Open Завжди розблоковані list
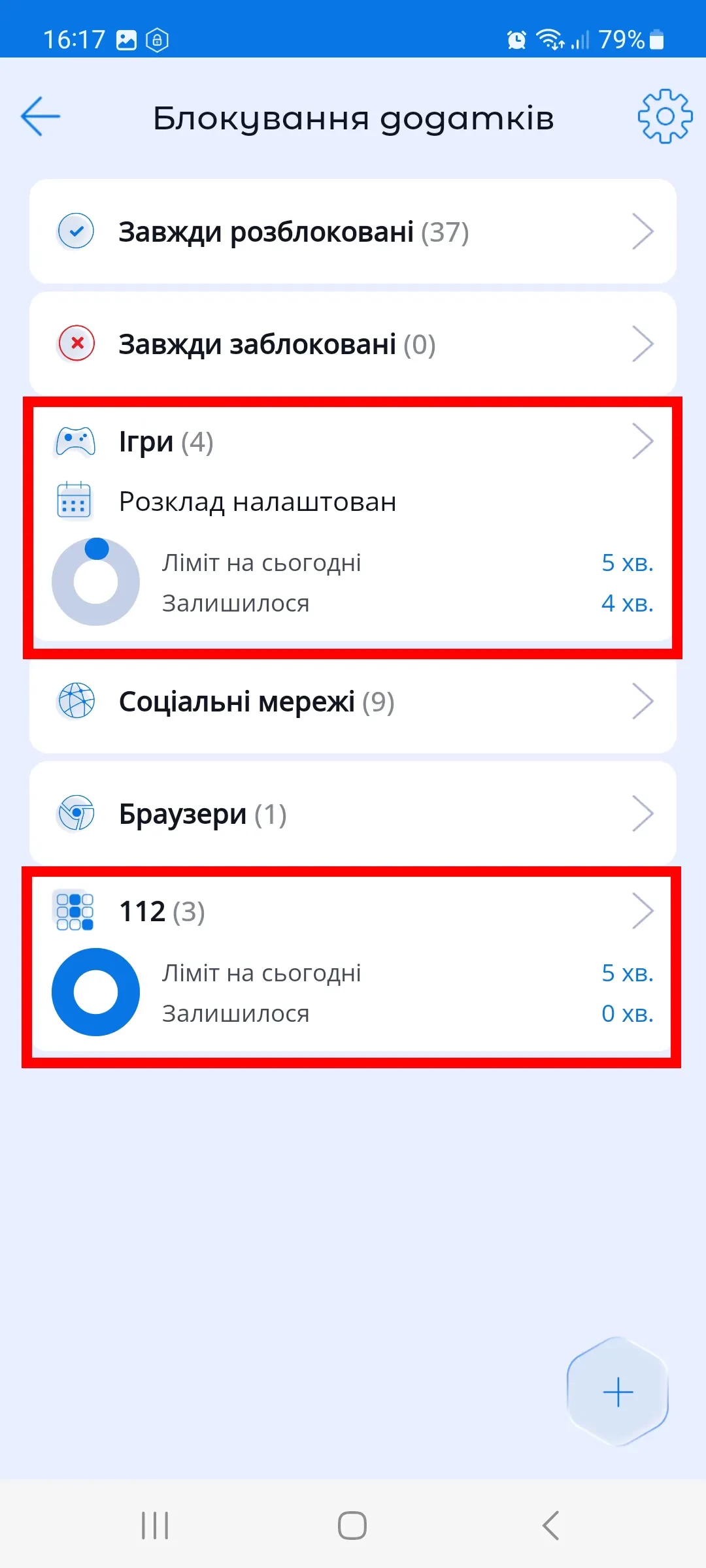This screenshot has height=1568, width=706. 353,232
